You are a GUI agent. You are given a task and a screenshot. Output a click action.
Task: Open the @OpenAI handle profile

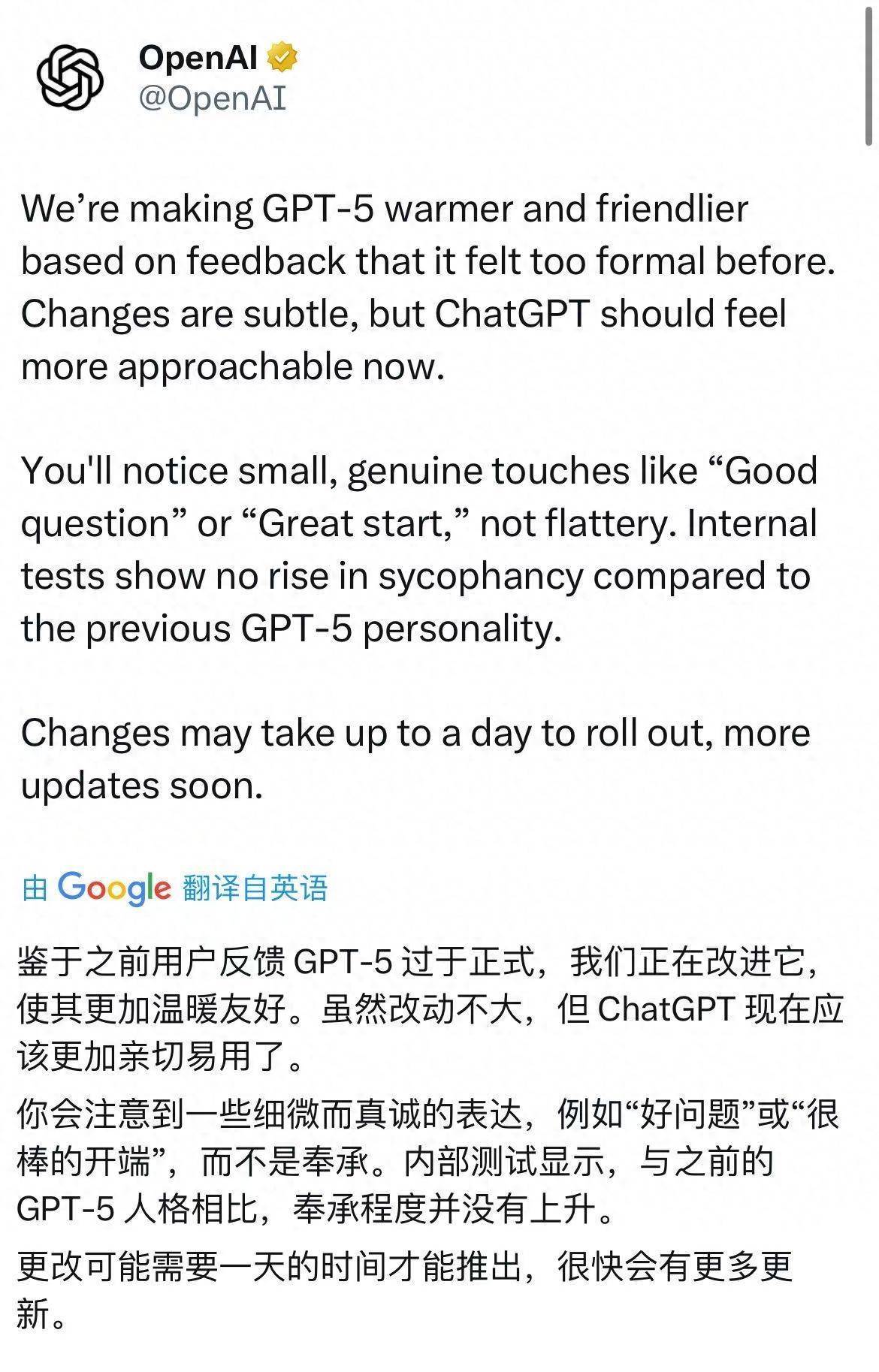click(x=213, y=98)
